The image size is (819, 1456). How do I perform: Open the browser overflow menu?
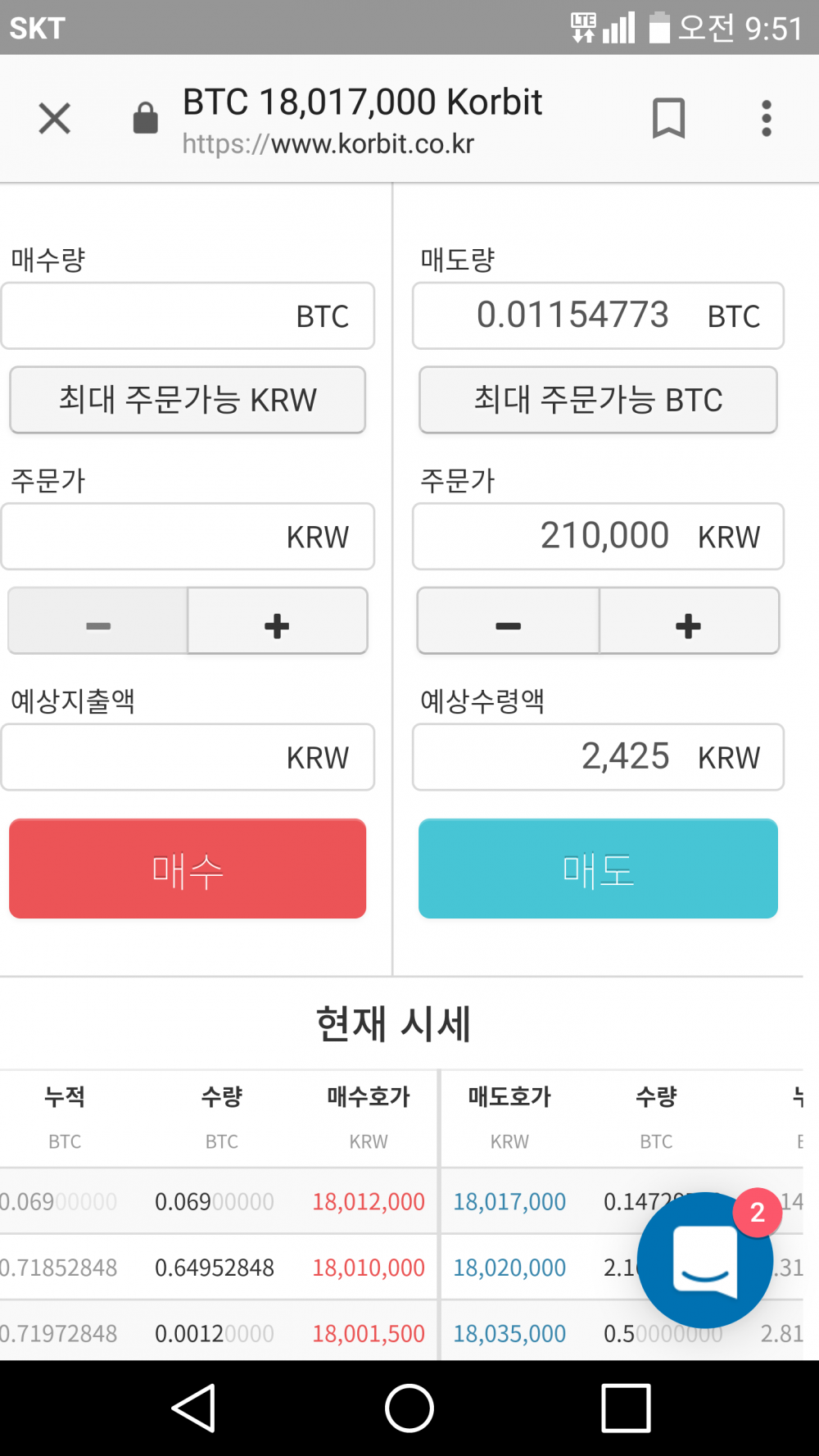coord(767,117)
